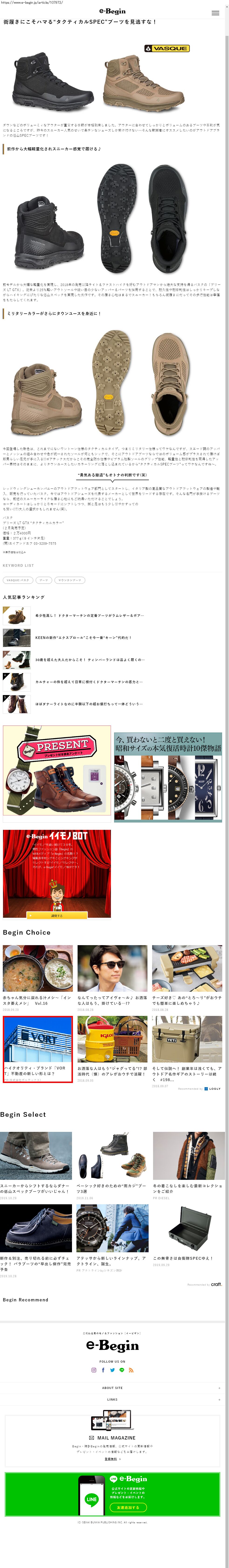Image resolution: width=229 pixels, height=1568 pixels.
Task: Open the イイモノBOT banner
Action: tap(57, 873)
